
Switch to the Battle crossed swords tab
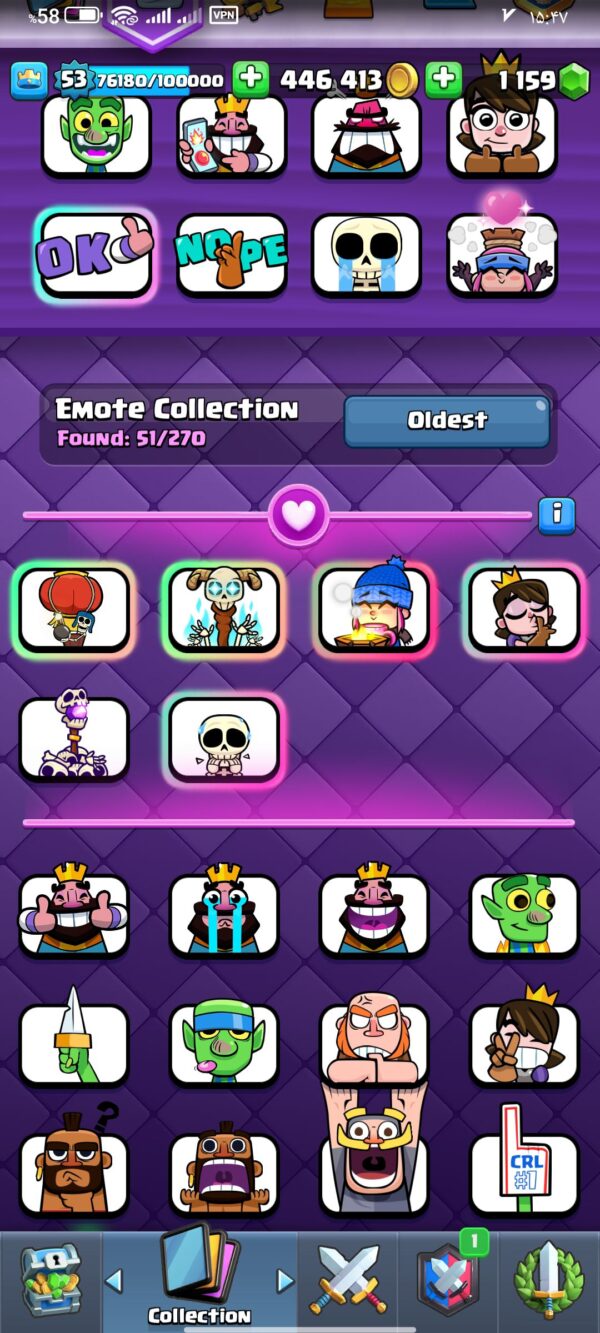(x=347, y=1282)
